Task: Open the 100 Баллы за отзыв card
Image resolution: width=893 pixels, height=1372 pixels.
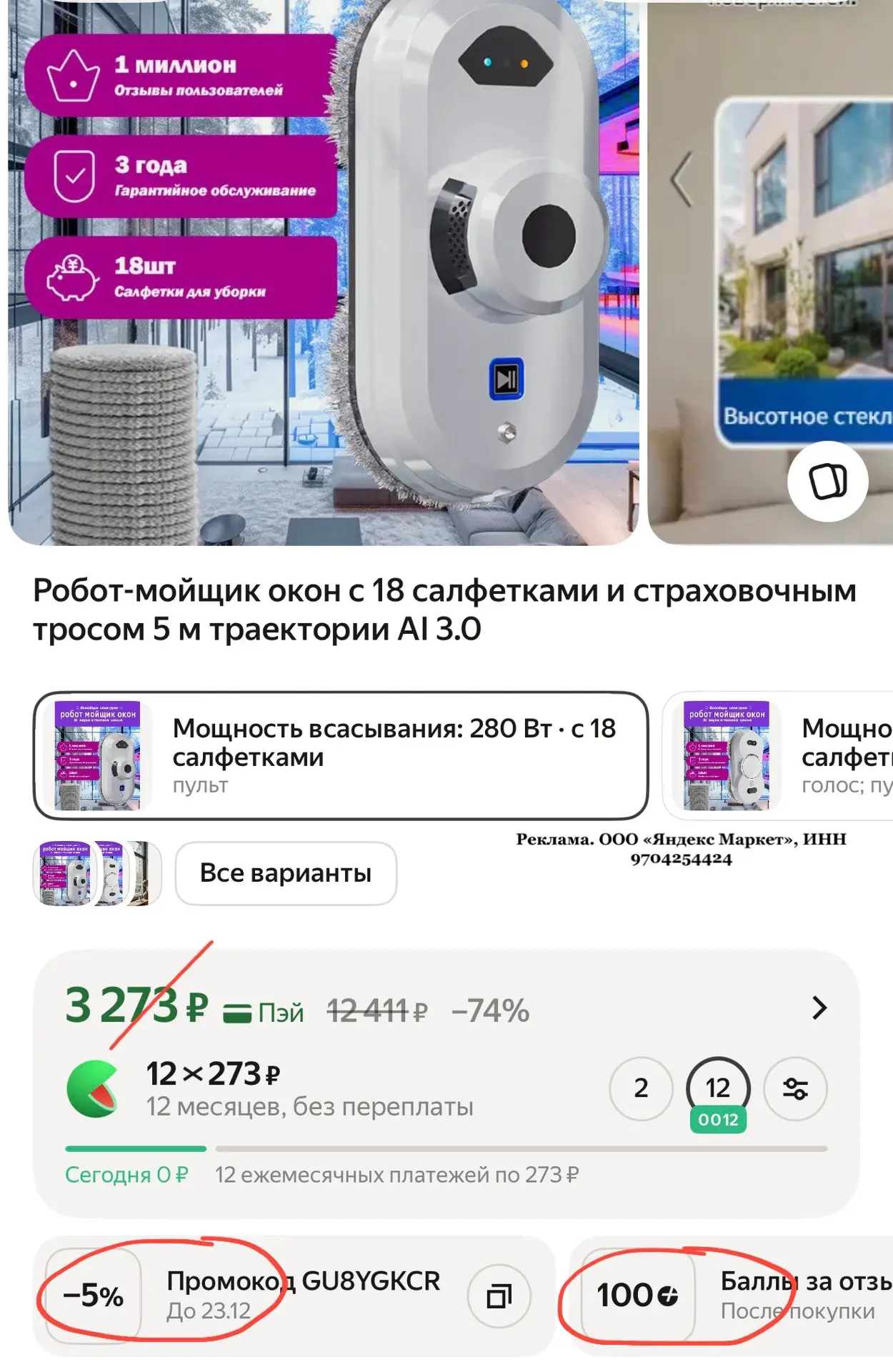Action: pyautogui.click(x=731, y=1296)
